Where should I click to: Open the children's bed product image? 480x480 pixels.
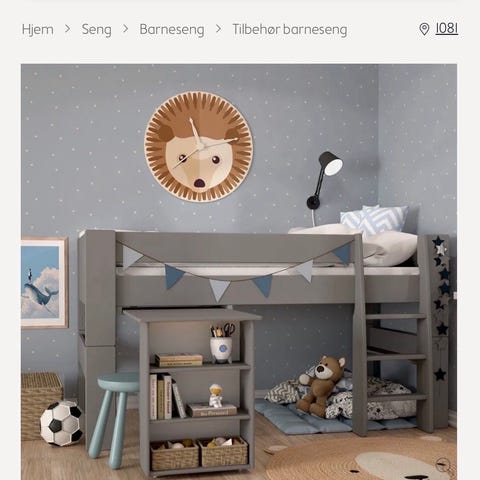coord(239,272)
